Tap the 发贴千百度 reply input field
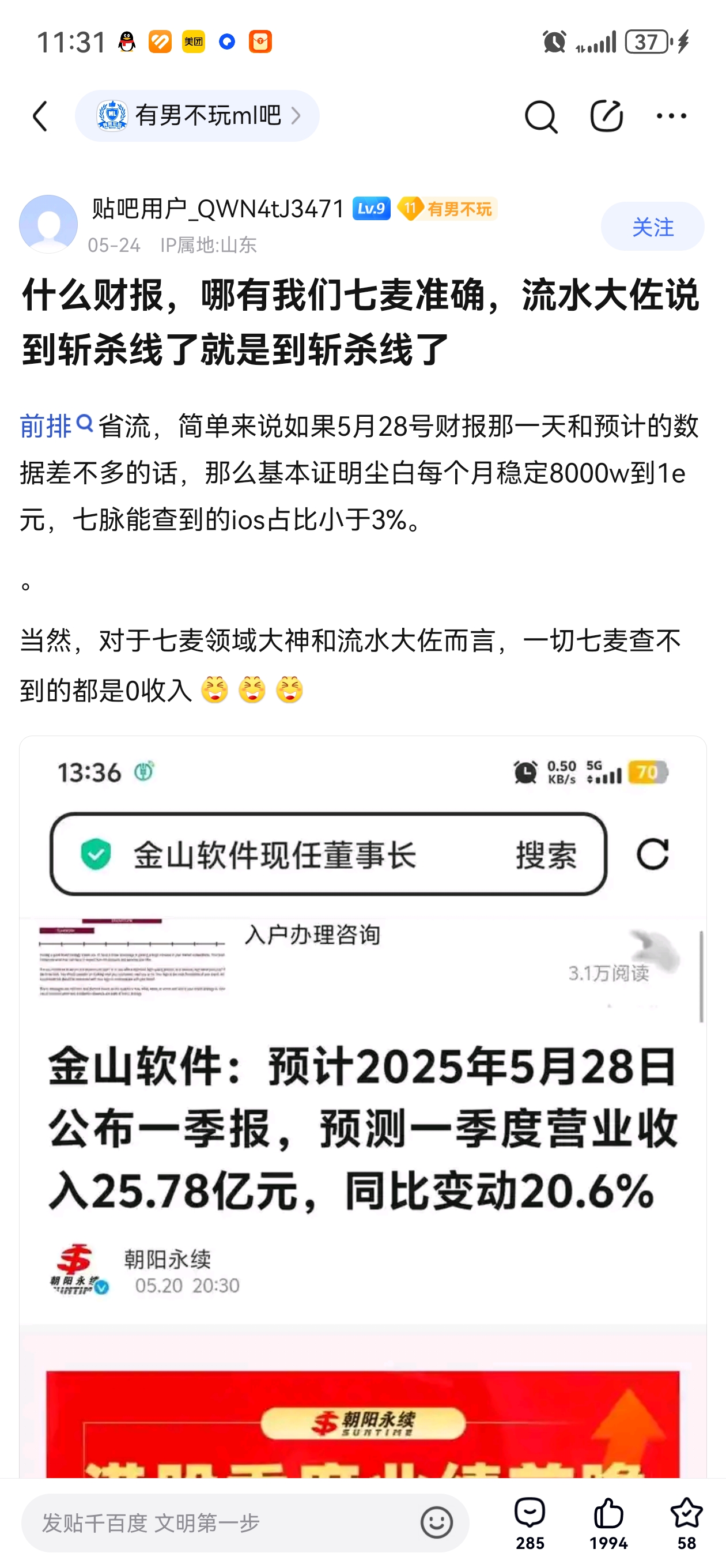Image resolution: width=726 pixels, height=1568 pixels. click(x=219, y=1522)
